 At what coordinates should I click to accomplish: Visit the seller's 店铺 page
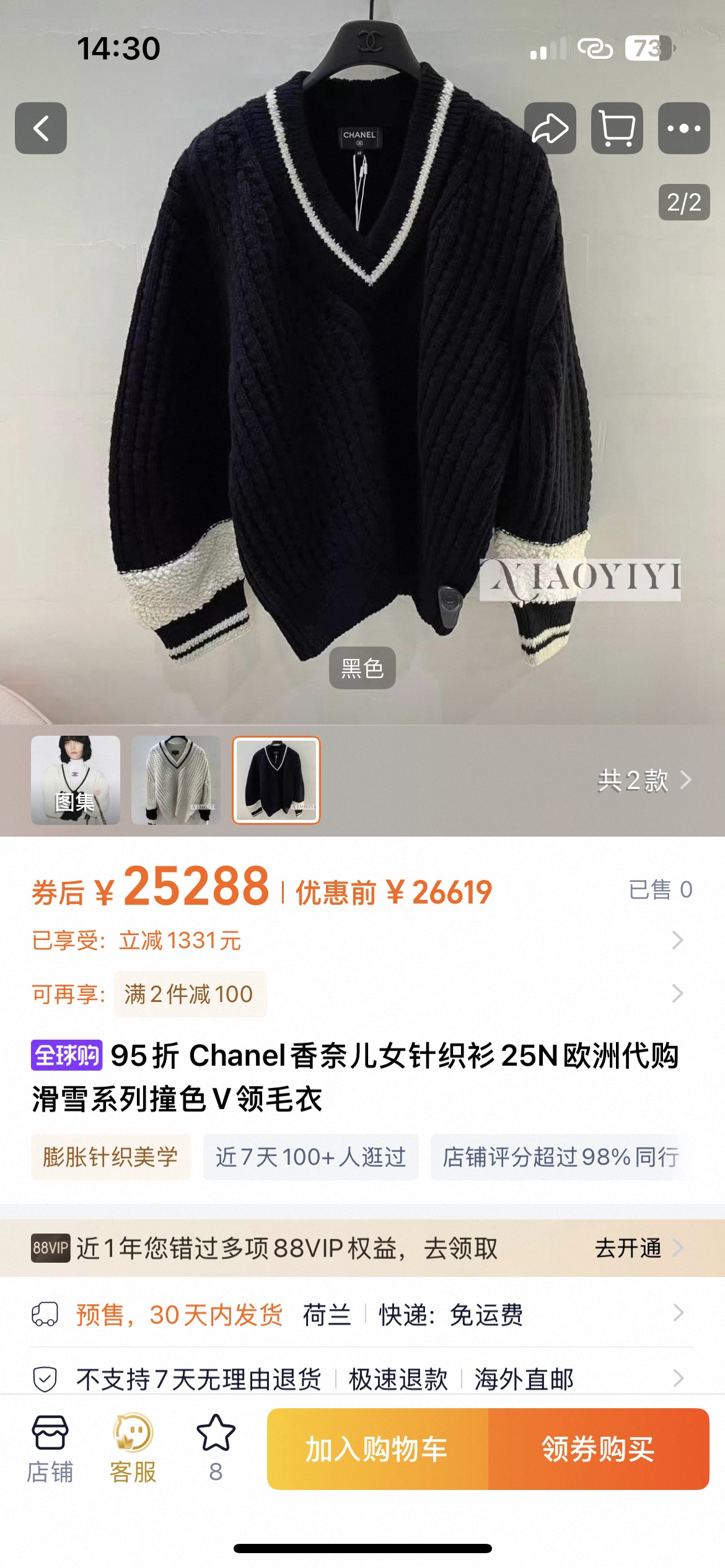coord(50,1448)
